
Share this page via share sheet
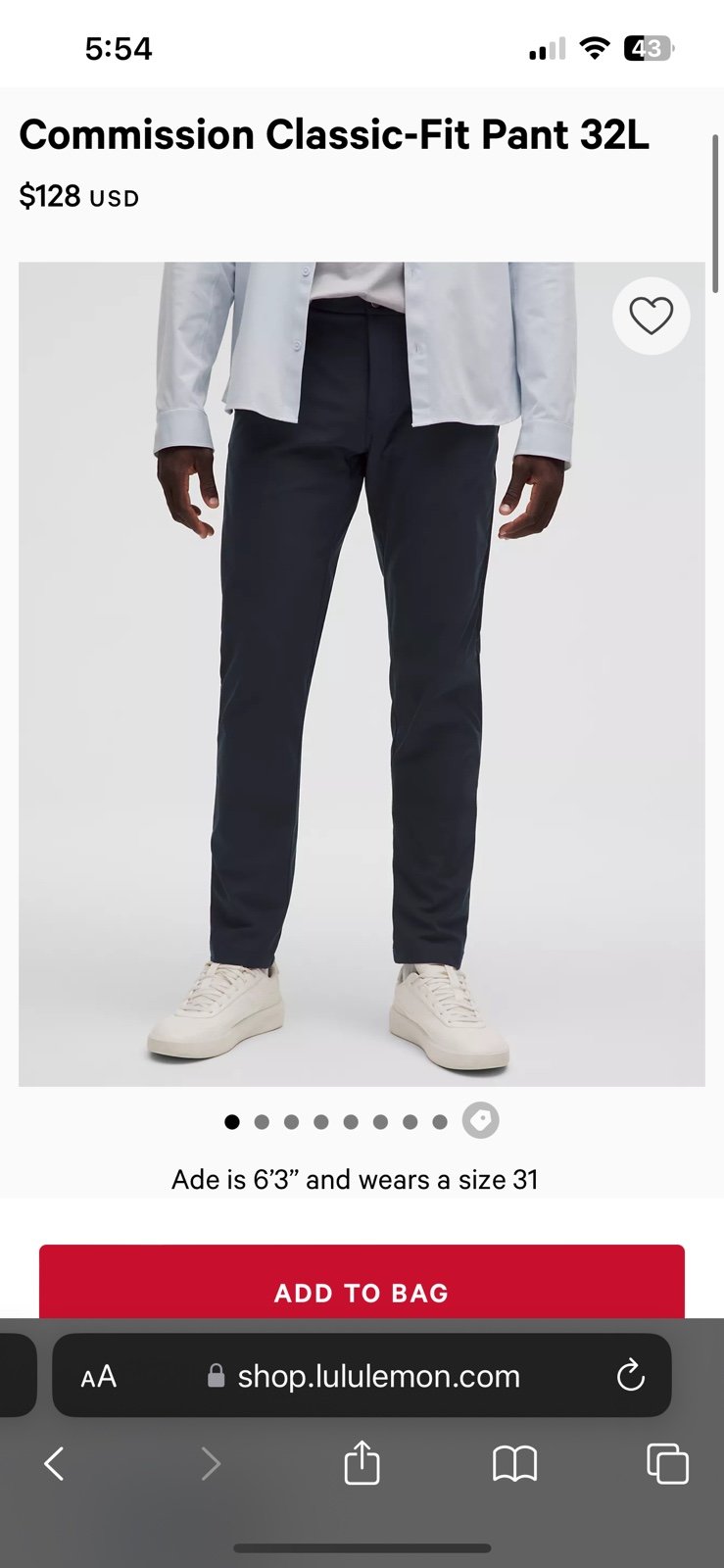[362, 1462]
